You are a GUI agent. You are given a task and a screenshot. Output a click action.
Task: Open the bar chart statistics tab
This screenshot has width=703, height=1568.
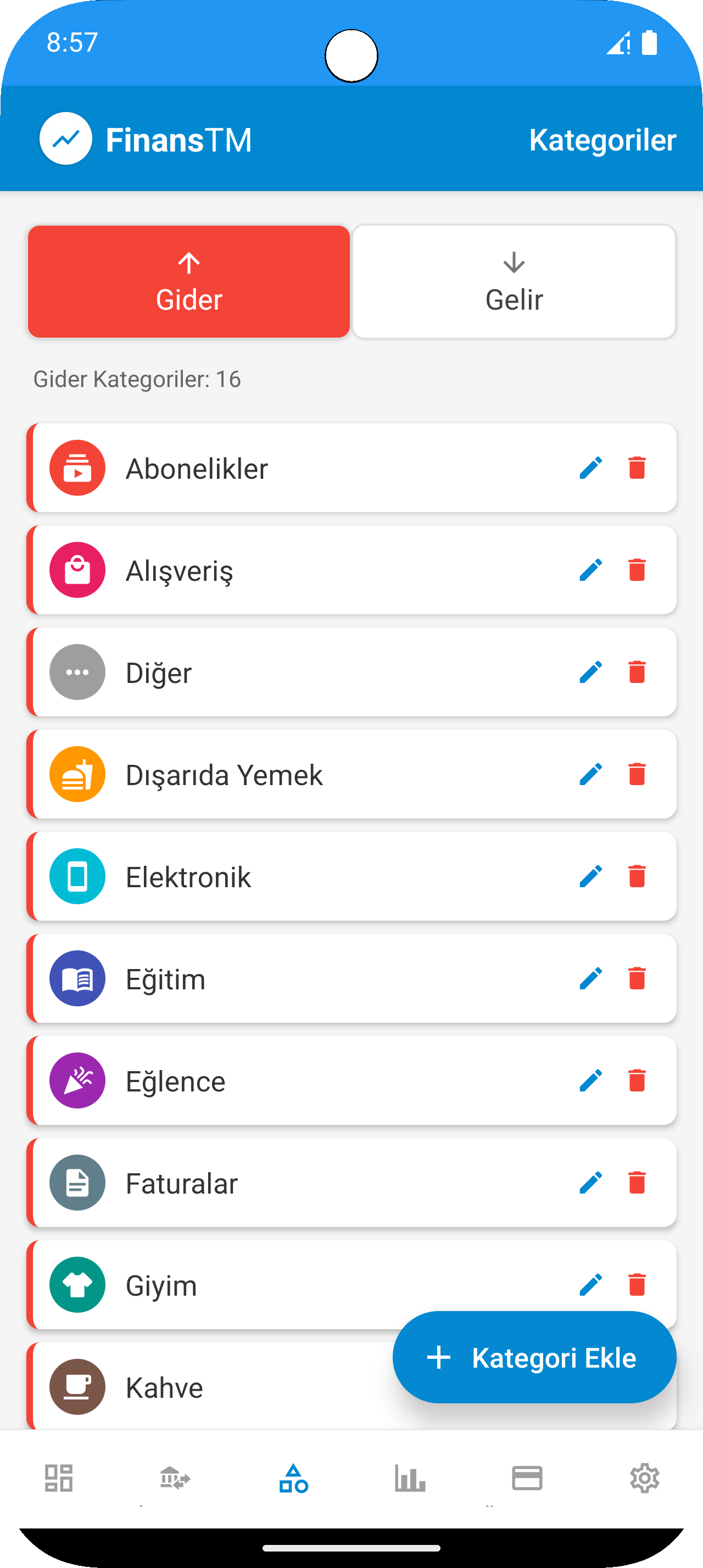pyautogui.click(x=410, y=1479)
